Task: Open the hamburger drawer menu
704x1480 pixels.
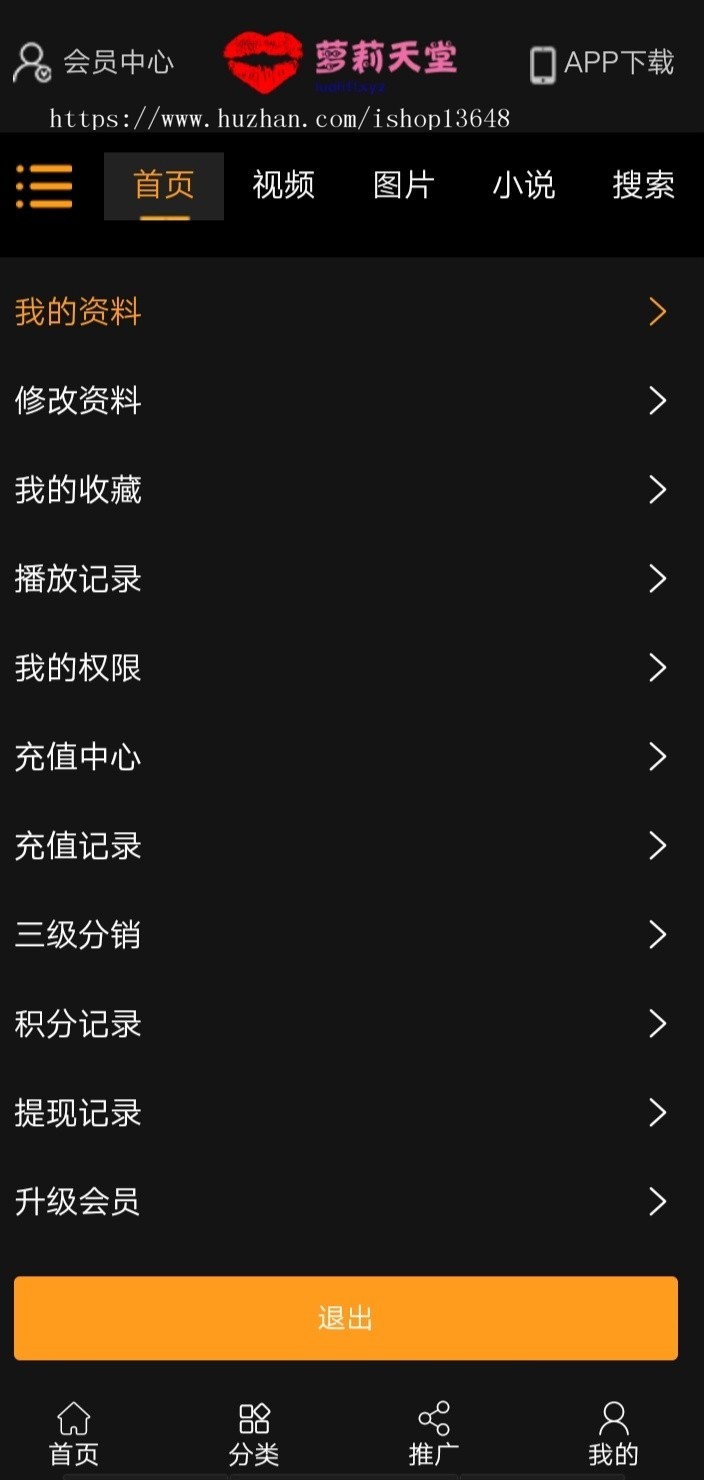Action: (44, 186)
